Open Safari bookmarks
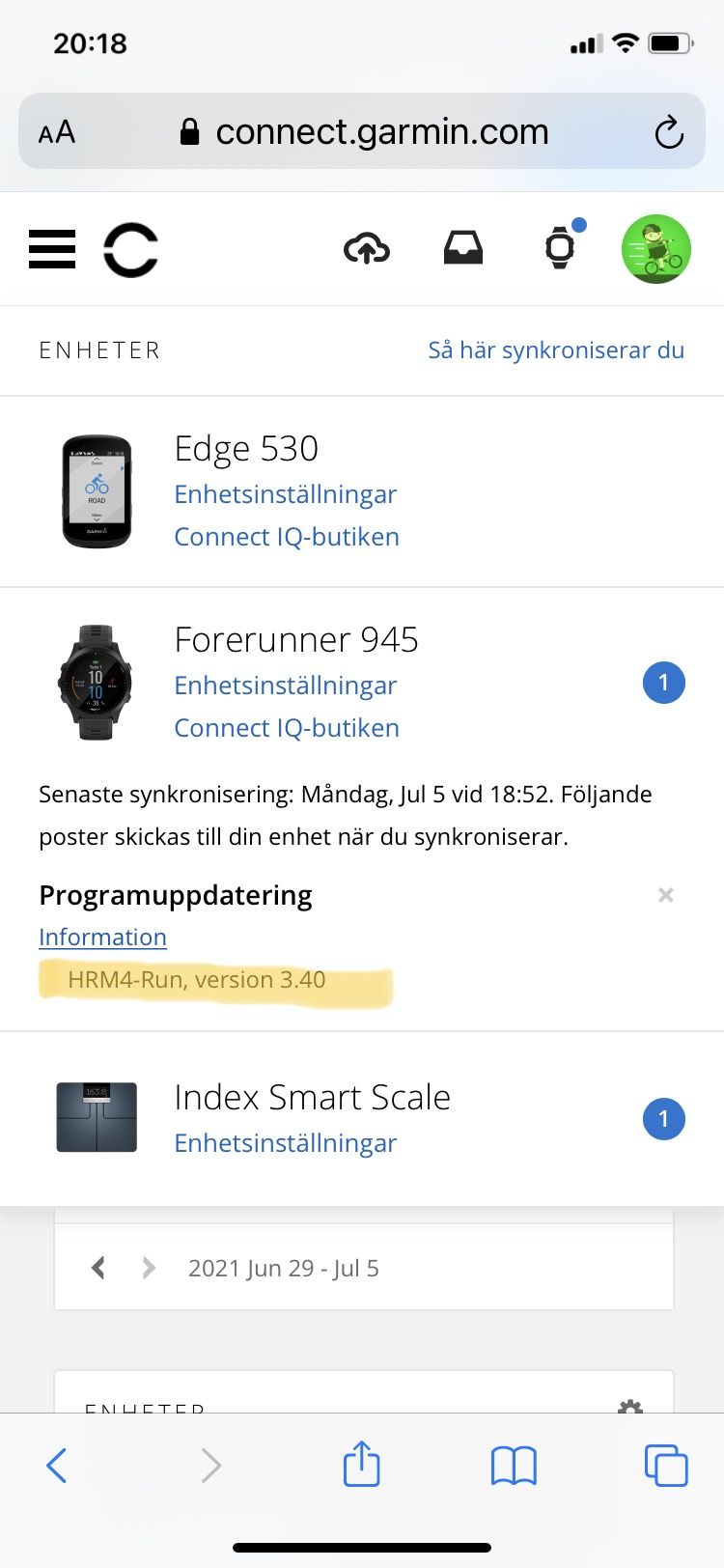 point(514,1466)
